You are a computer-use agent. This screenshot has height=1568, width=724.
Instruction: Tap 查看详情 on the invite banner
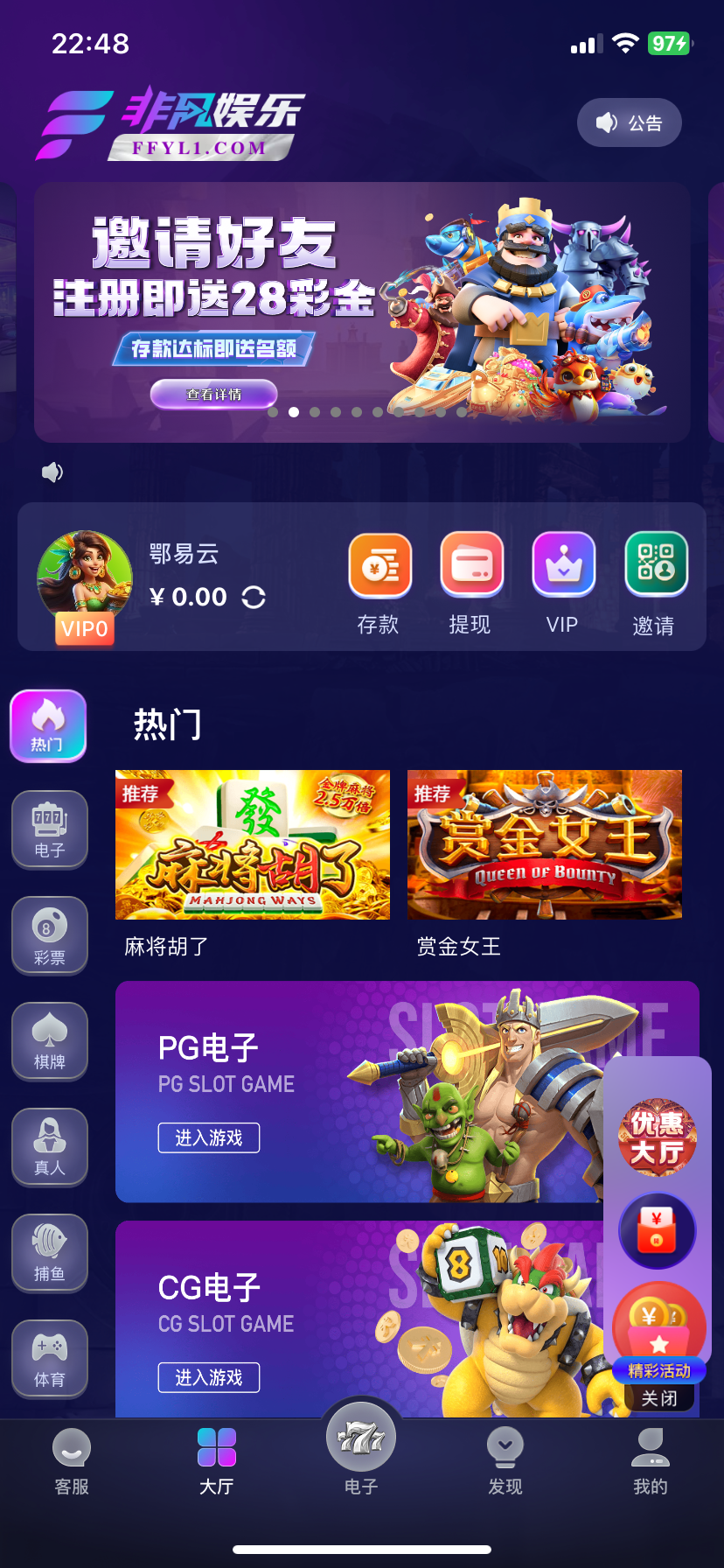coord(214,395)
